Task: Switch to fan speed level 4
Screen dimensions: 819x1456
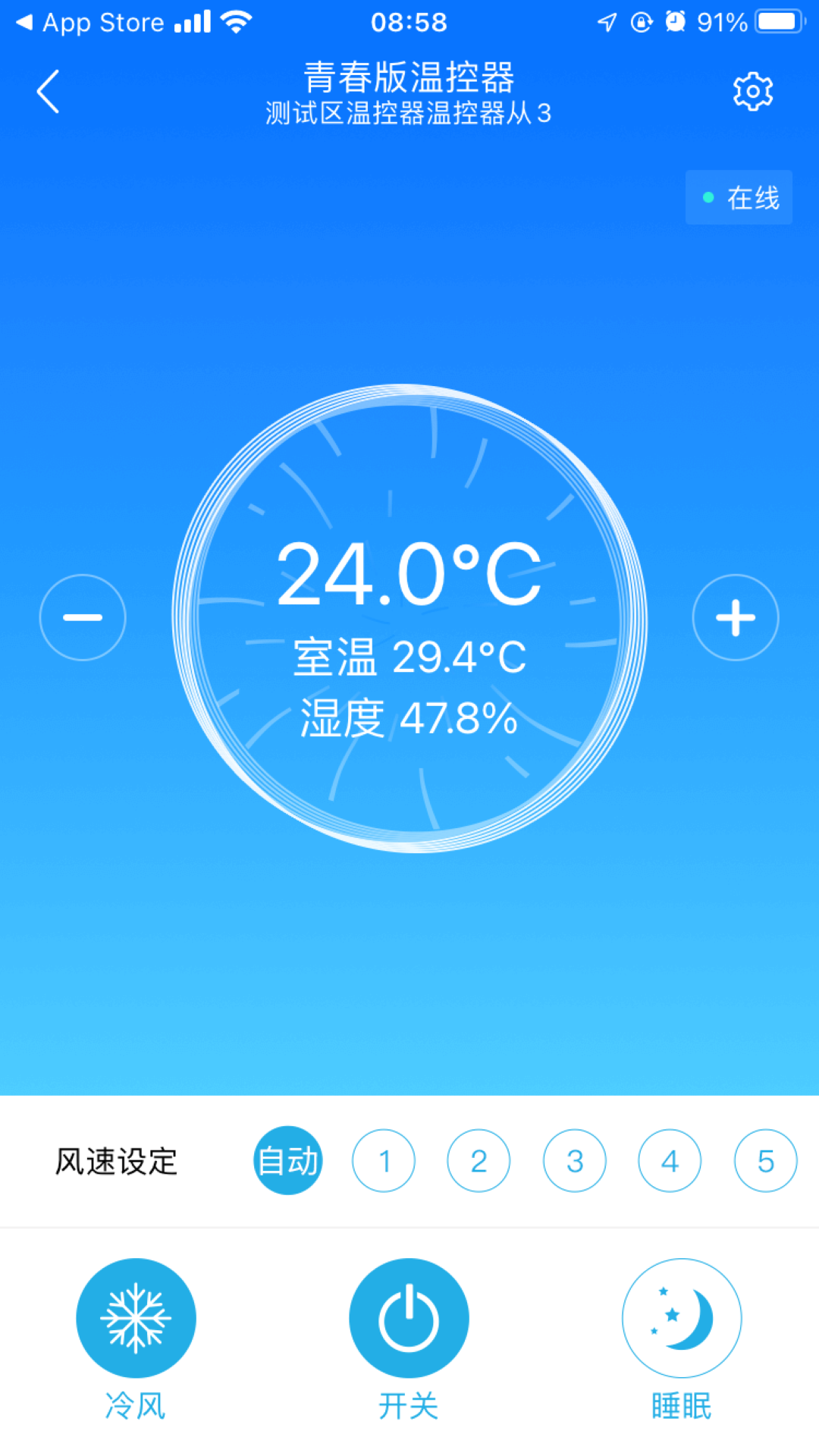Action: (x=669, y=1161)
